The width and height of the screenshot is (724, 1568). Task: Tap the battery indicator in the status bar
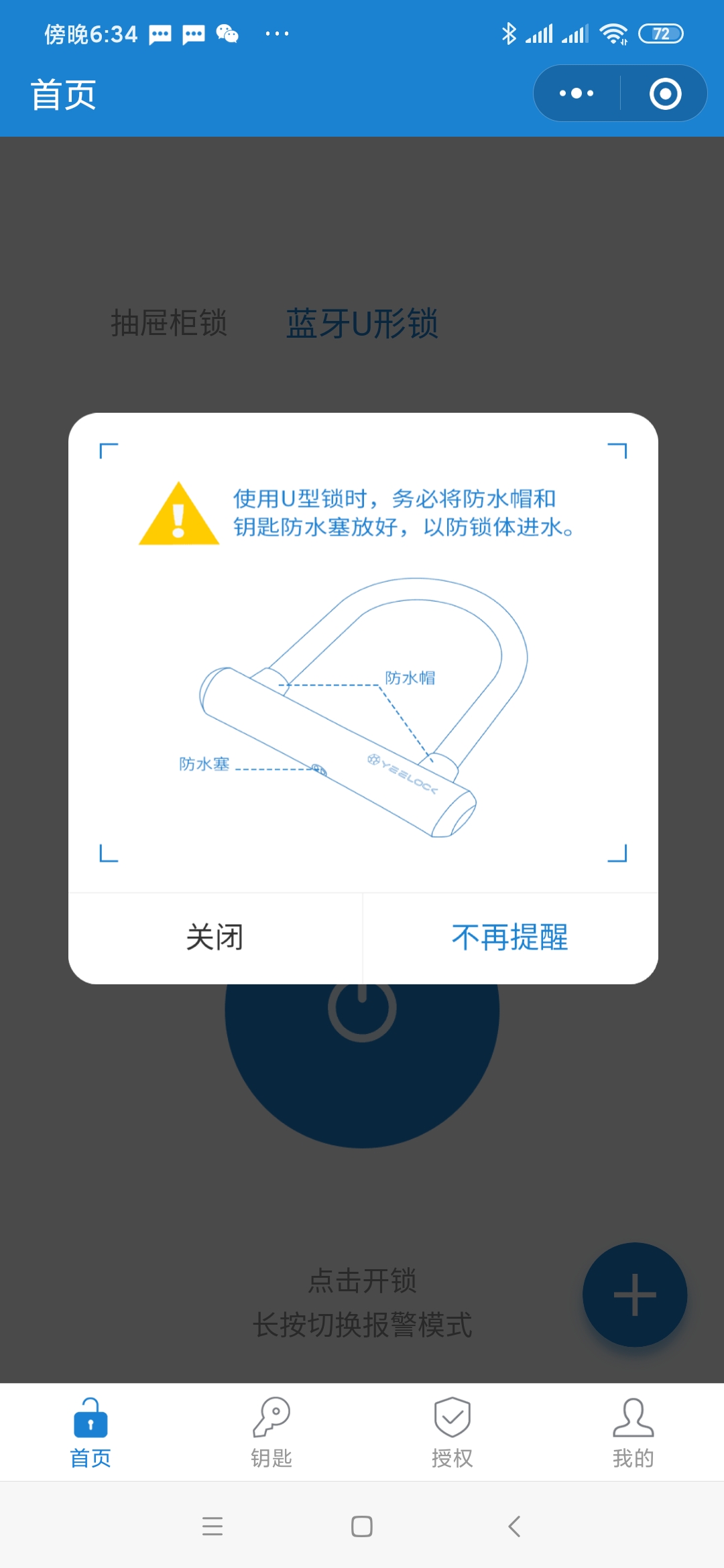pos(660,32)
